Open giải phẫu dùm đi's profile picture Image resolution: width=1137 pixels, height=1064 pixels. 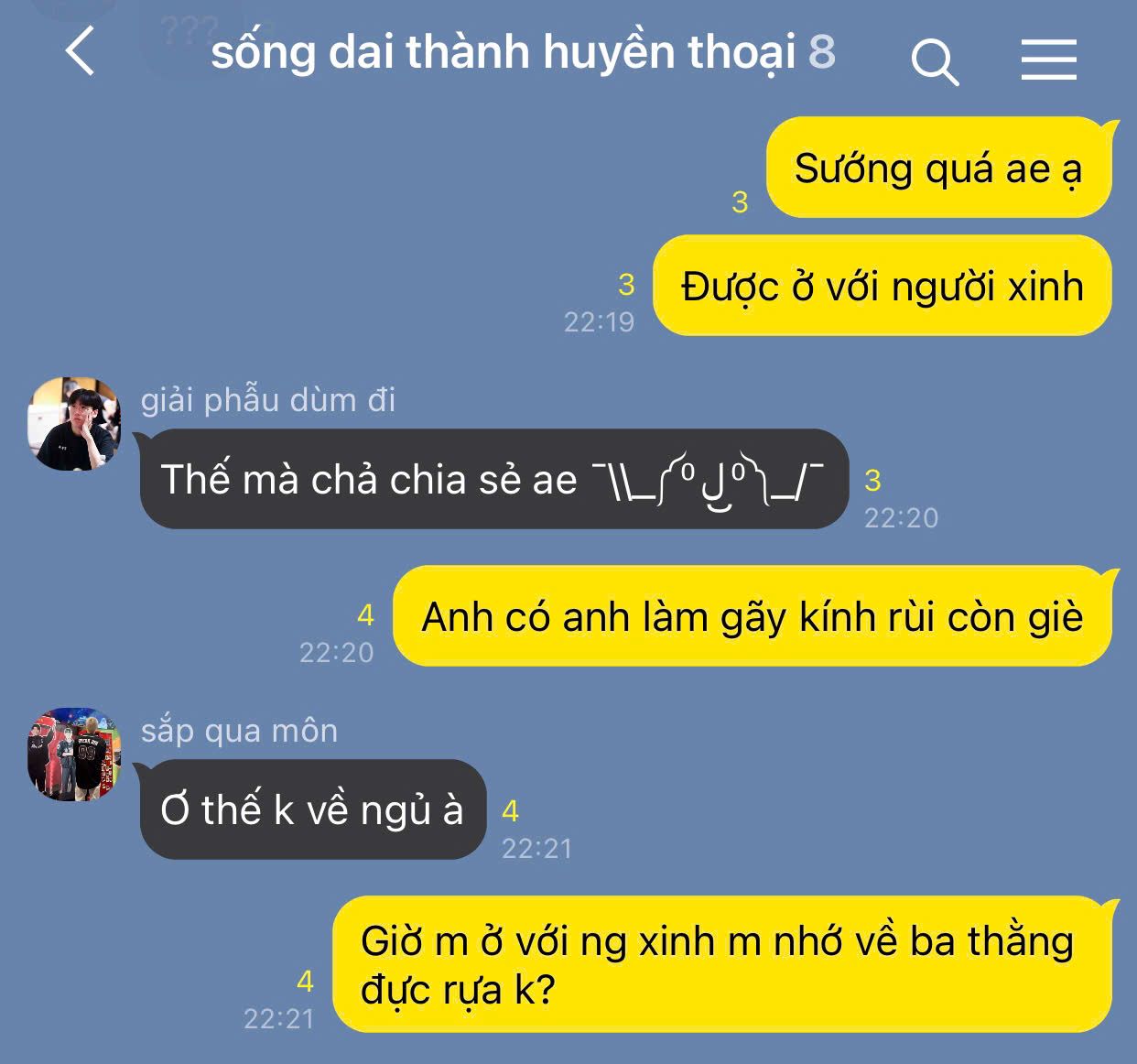(x=74, y=424)
